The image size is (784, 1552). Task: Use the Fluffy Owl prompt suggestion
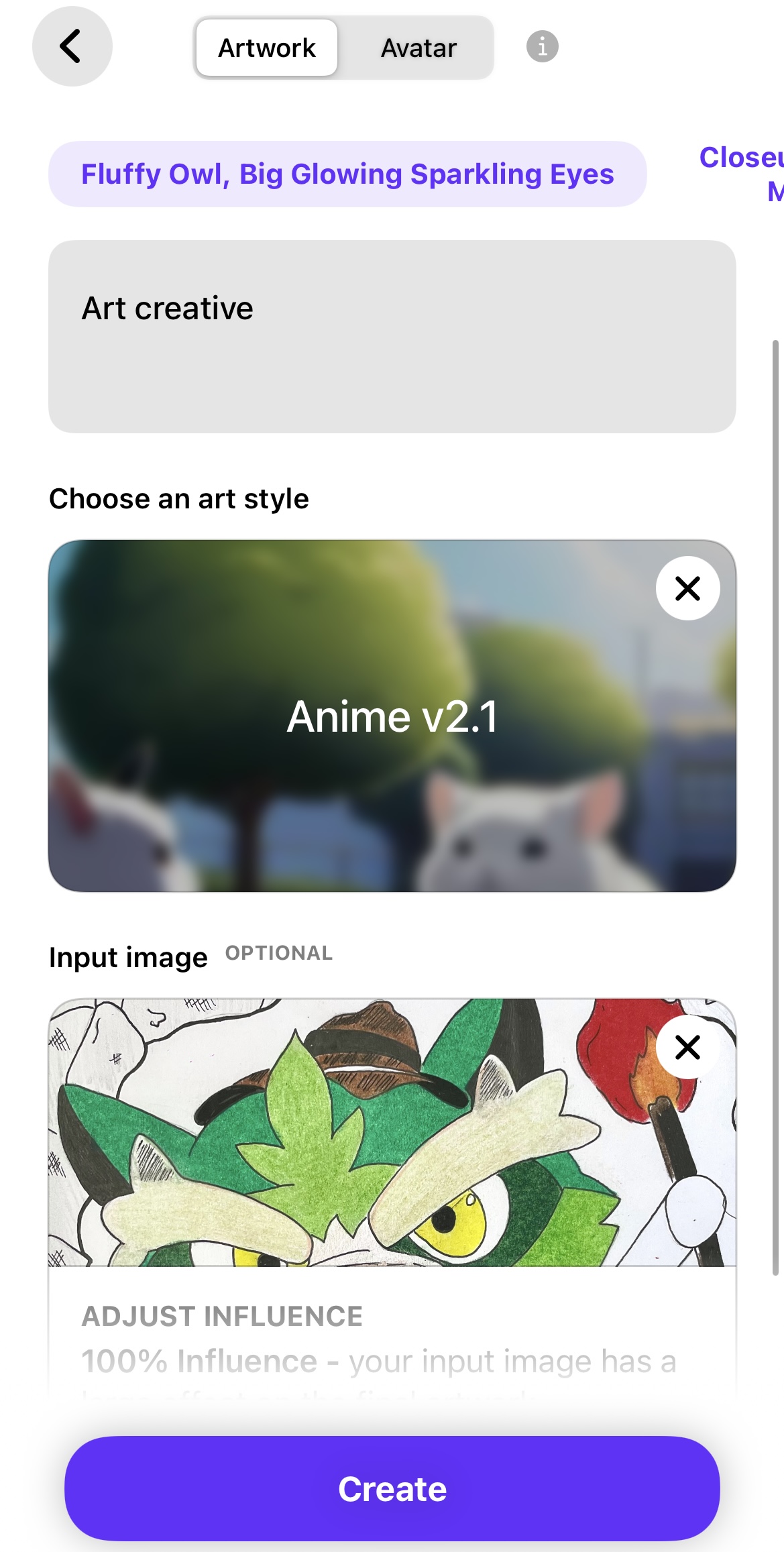tap(347, 174)
